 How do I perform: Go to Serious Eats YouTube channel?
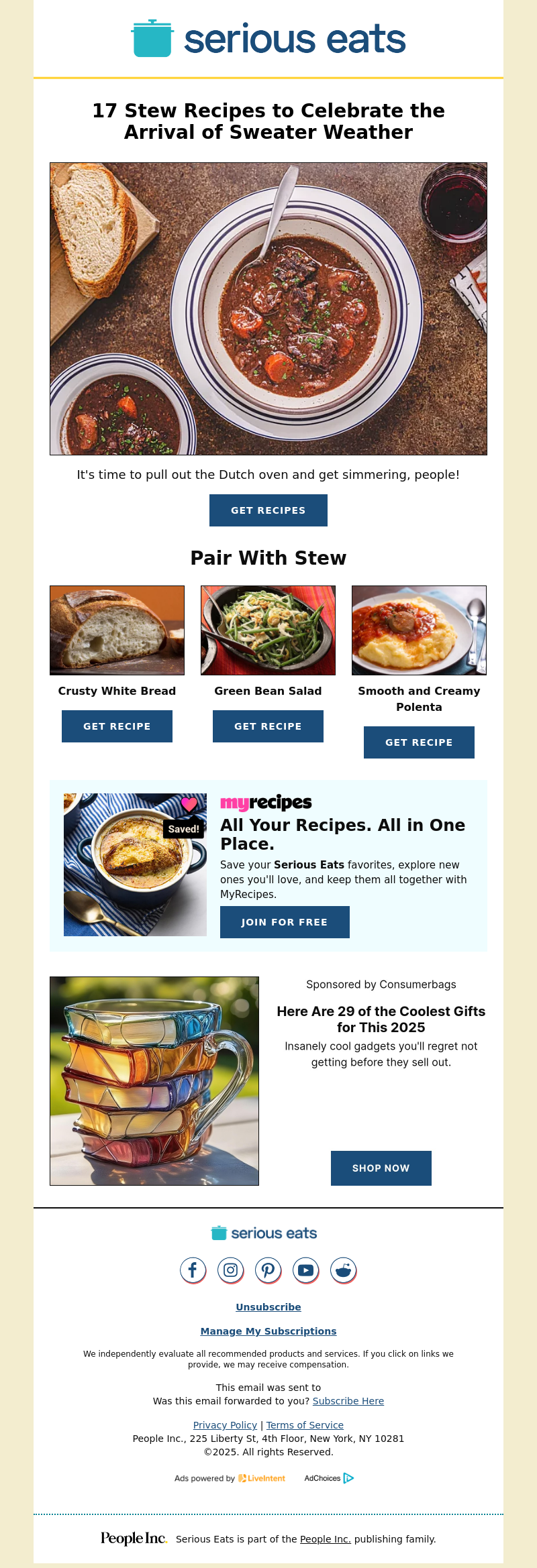(x=305, y=1270)
